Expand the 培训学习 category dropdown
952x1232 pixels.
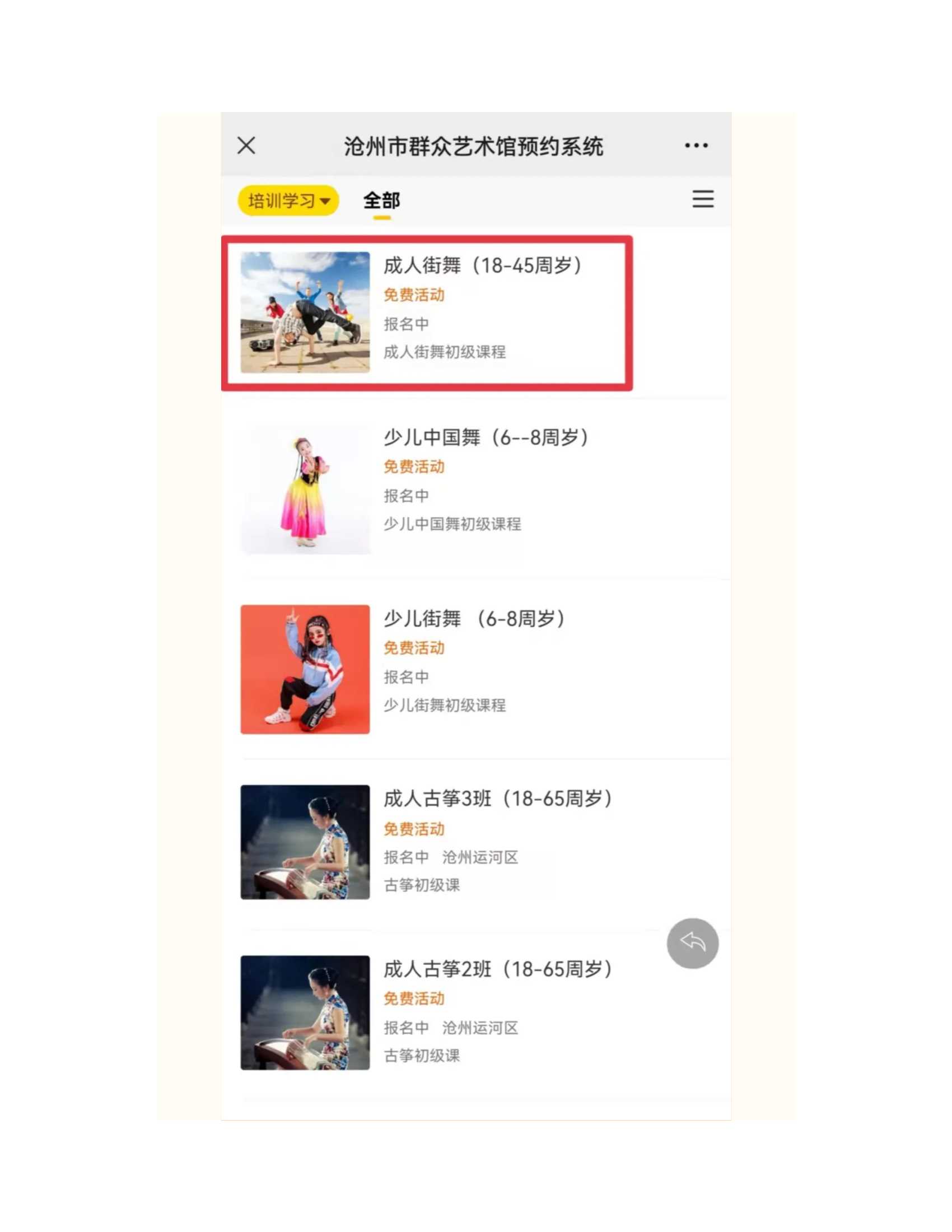pos(288,200)
